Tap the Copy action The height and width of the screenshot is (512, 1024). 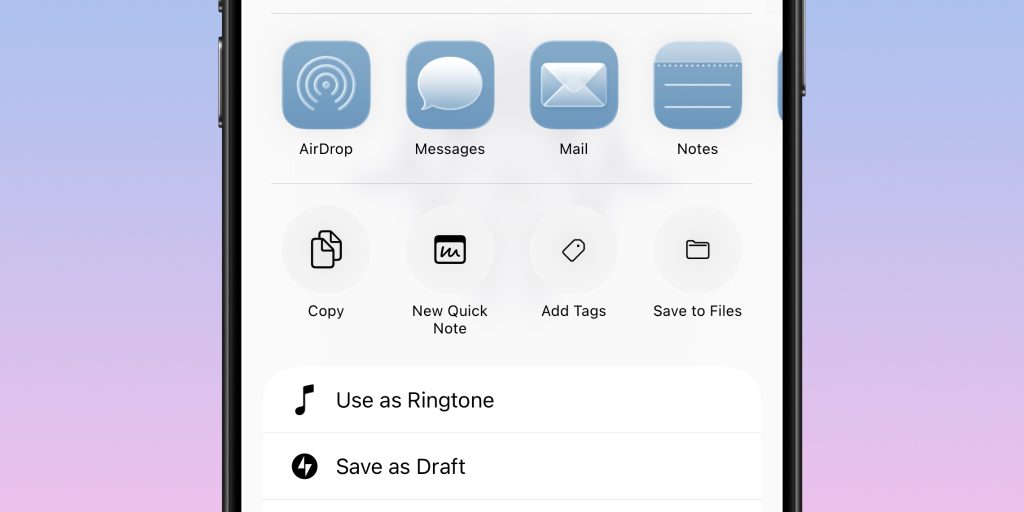point(326,250)
